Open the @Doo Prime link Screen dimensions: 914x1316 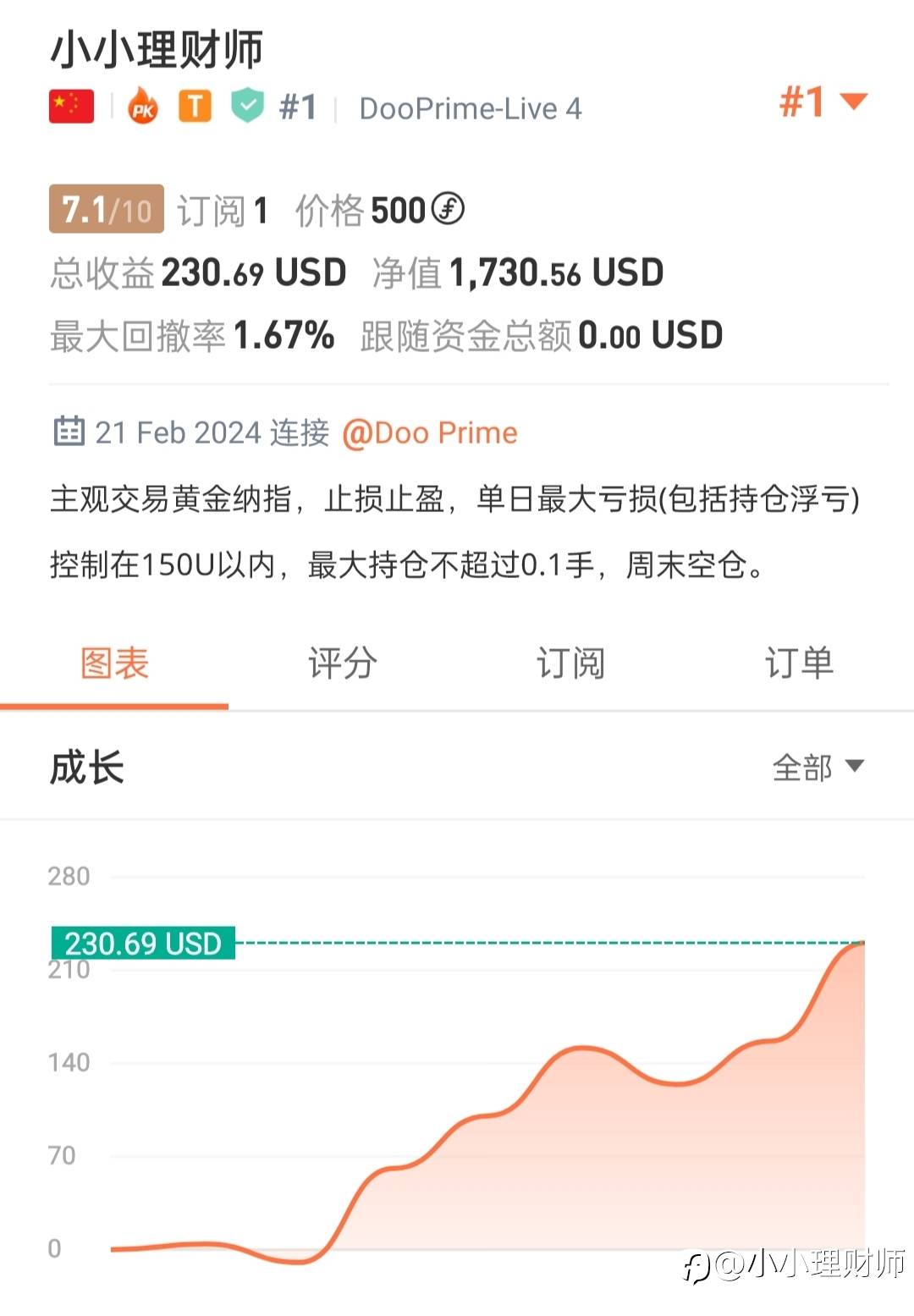(x=430, y=432)
